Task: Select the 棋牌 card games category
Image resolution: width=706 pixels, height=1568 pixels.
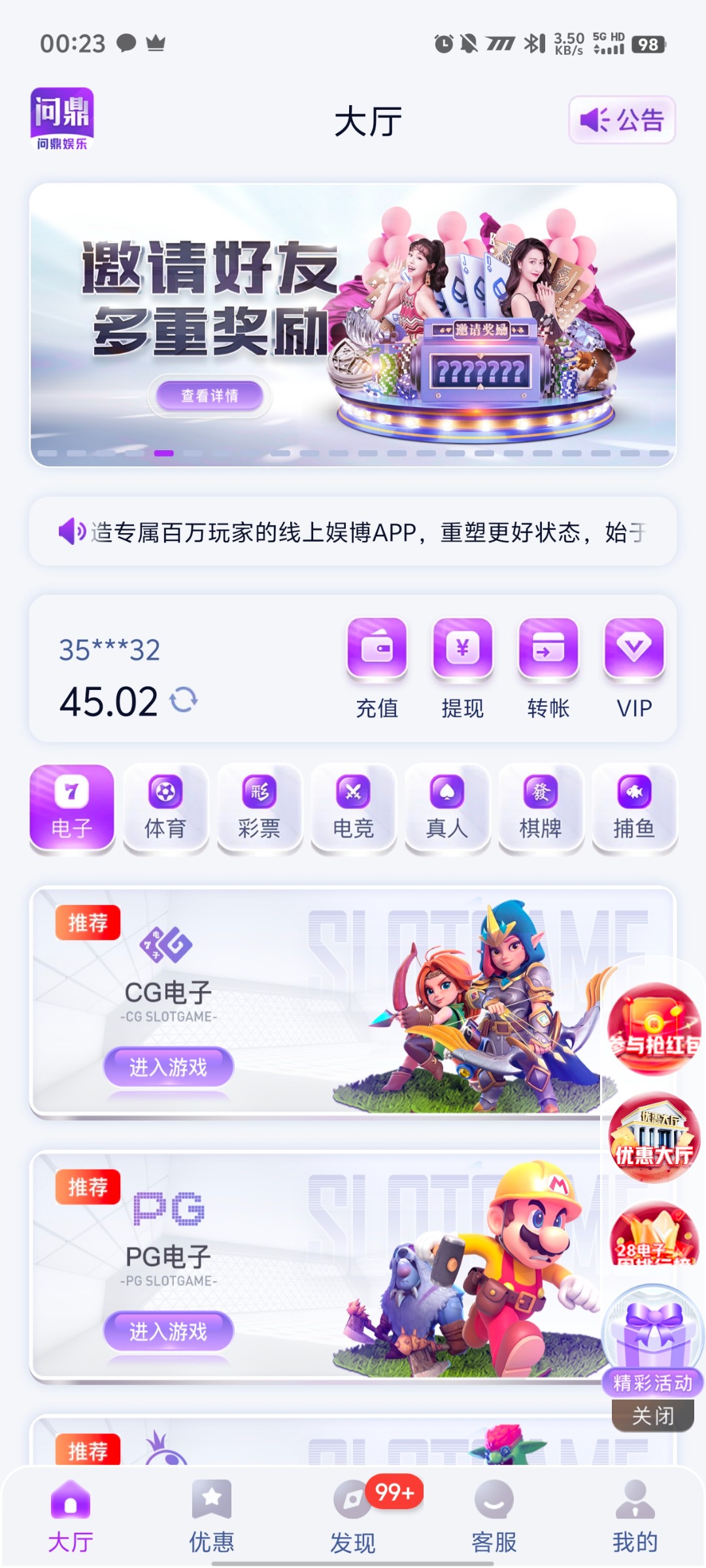Action: click(x=540, y=808)
